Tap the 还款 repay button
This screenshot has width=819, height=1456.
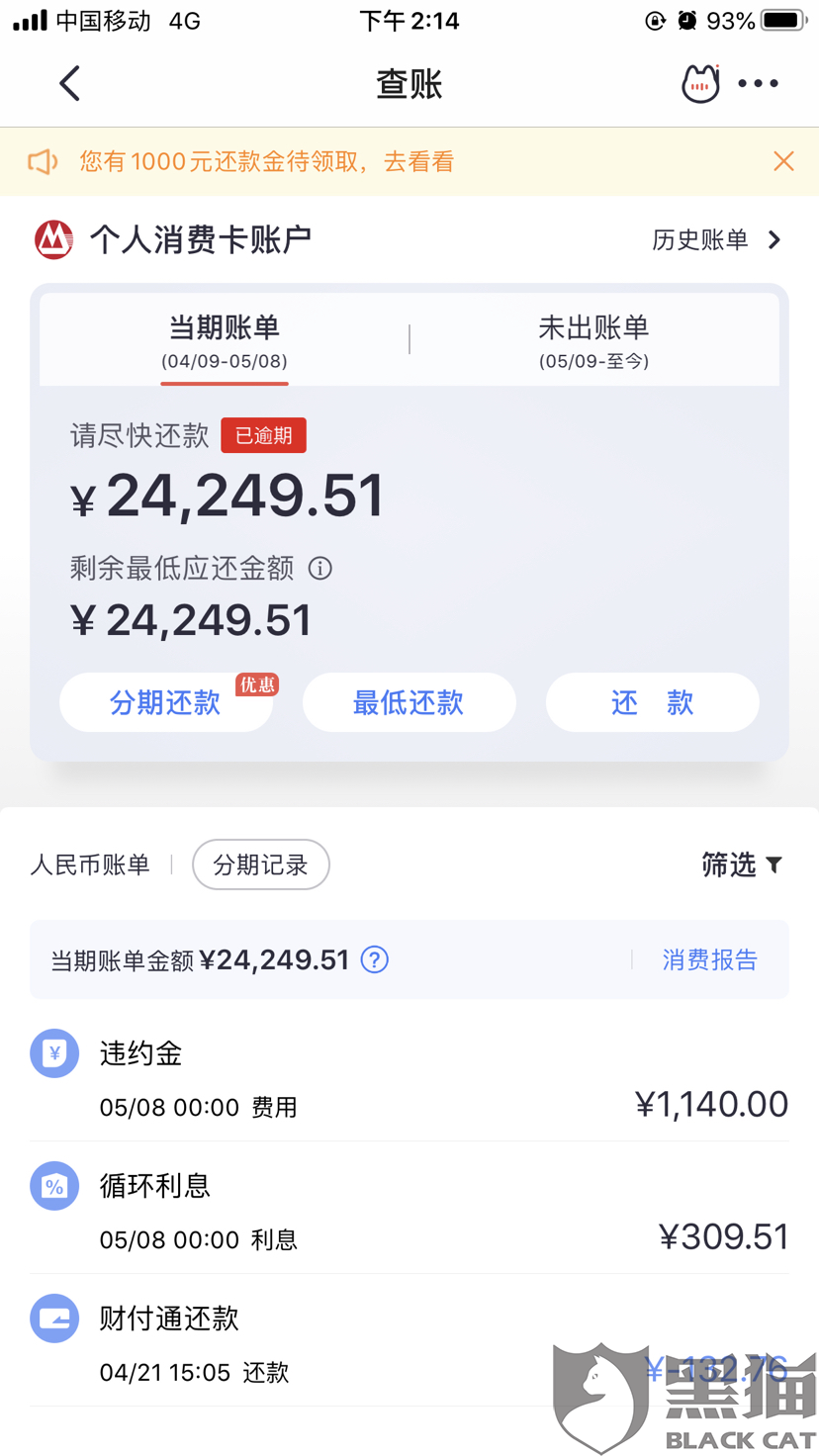pyautogui.click(x=652, y=702)
